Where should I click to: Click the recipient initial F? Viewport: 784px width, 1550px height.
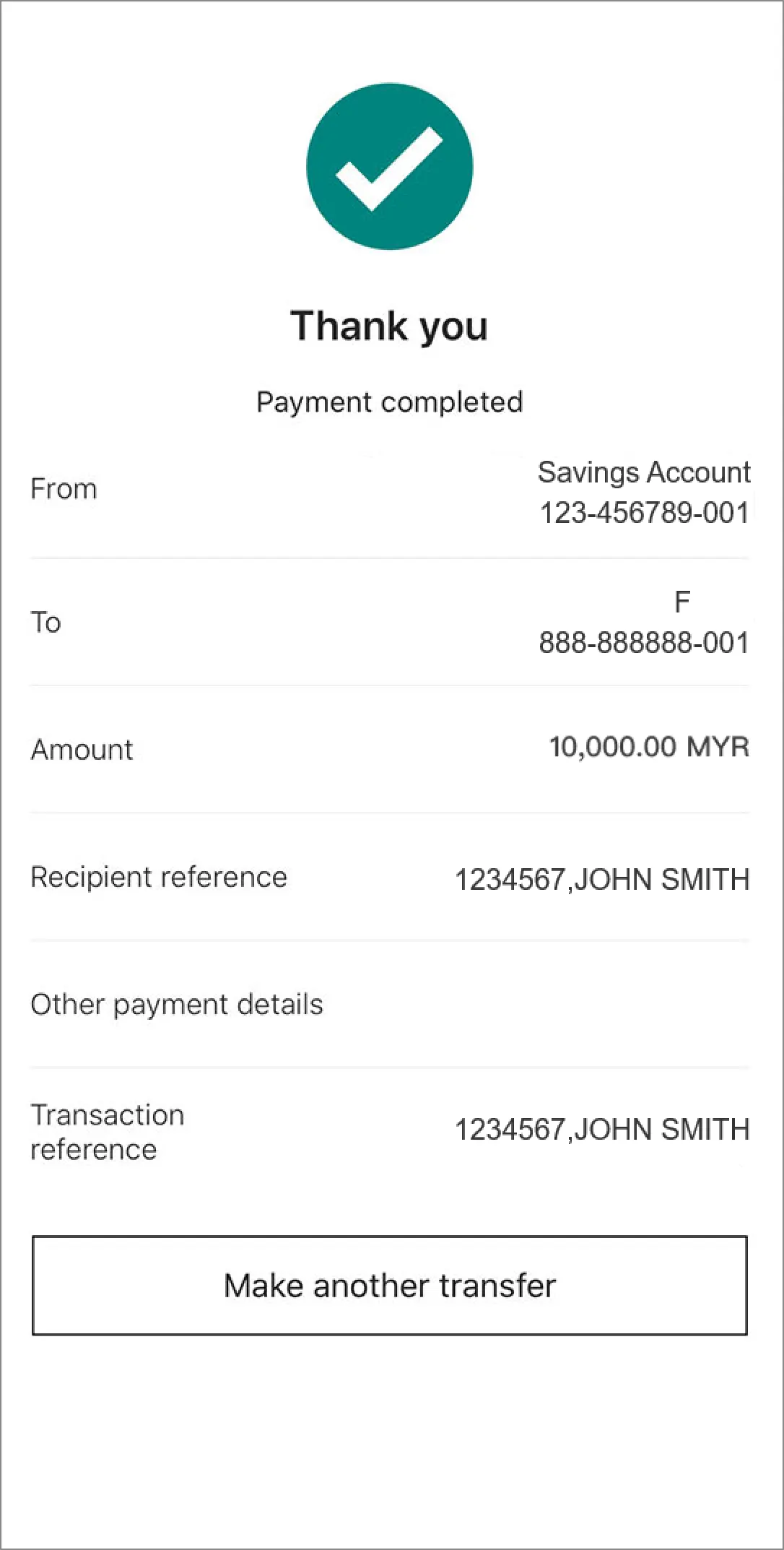tap(682, 600)
